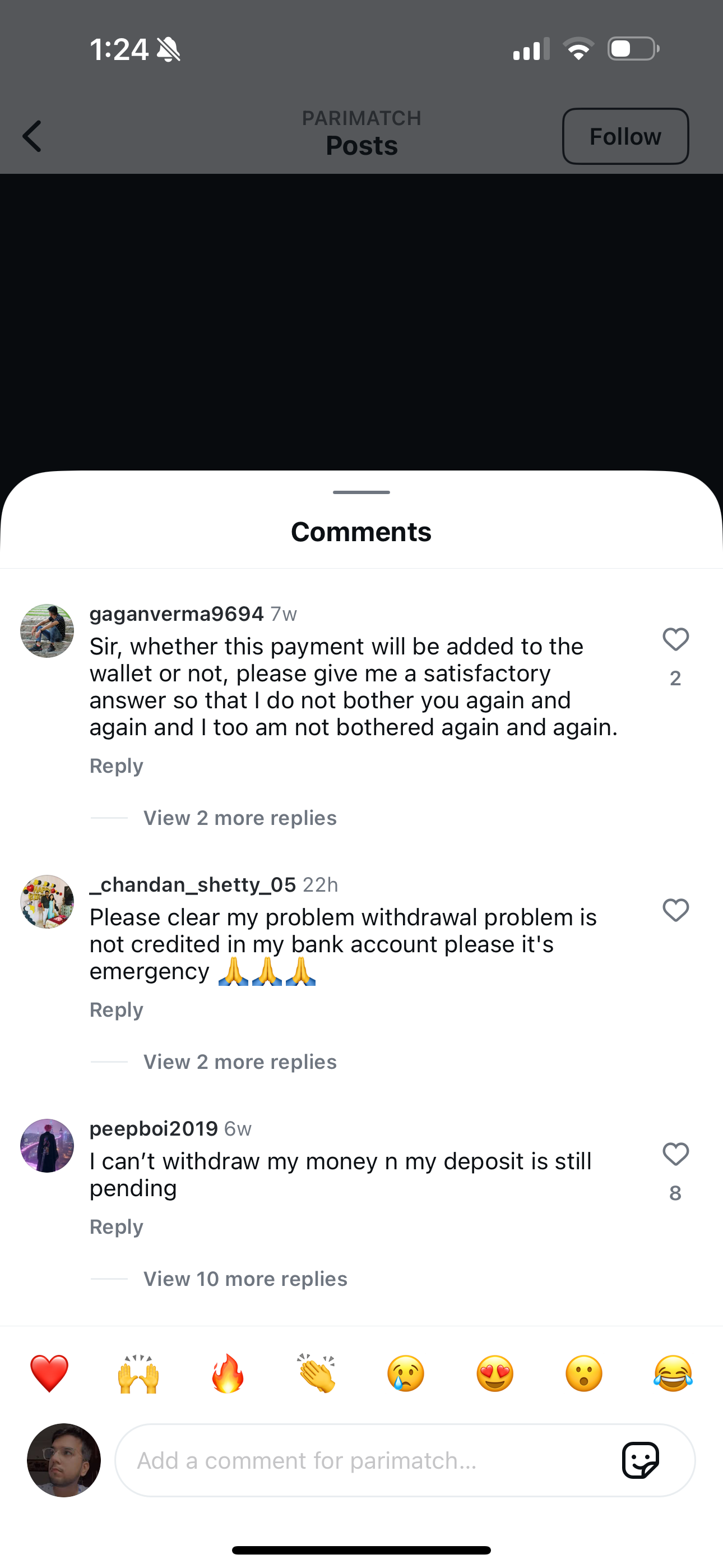The height and width of the screenshot is (1568, 723).
Task: Open gaganverma9694's profile picture
Action: point(47,630)
